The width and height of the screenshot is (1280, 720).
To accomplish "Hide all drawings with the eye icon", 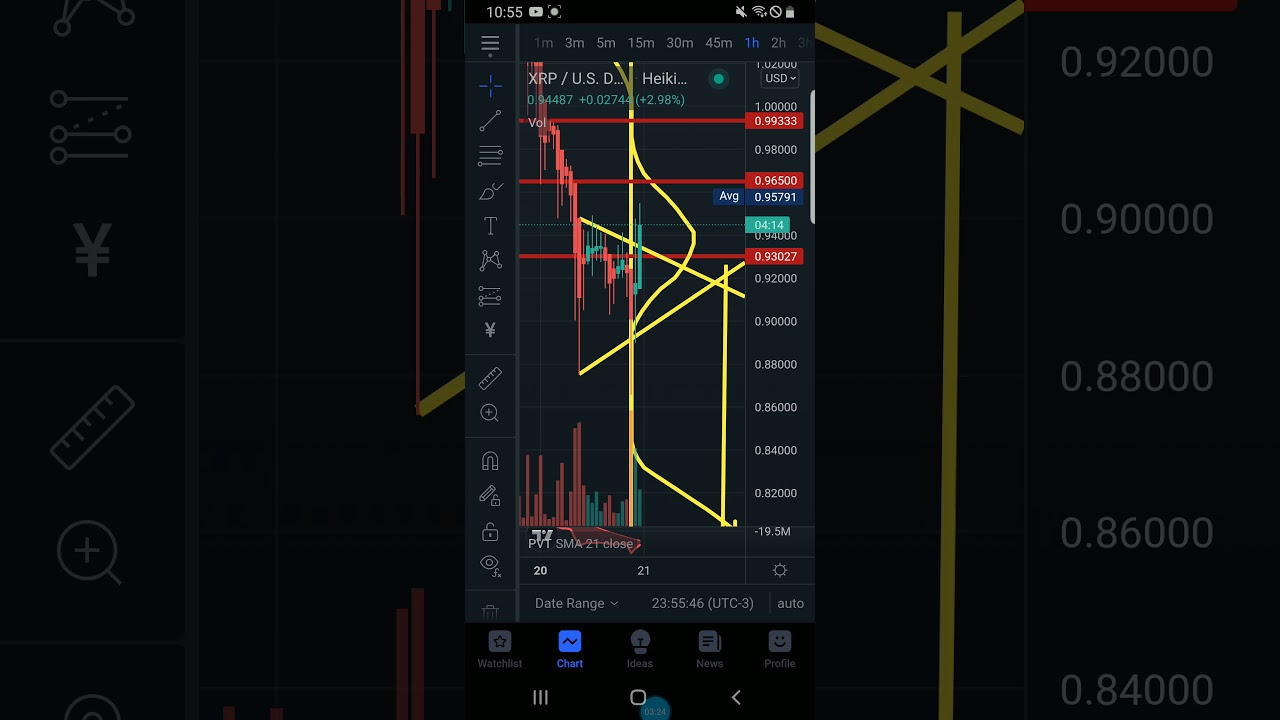I will pos(490,565).
